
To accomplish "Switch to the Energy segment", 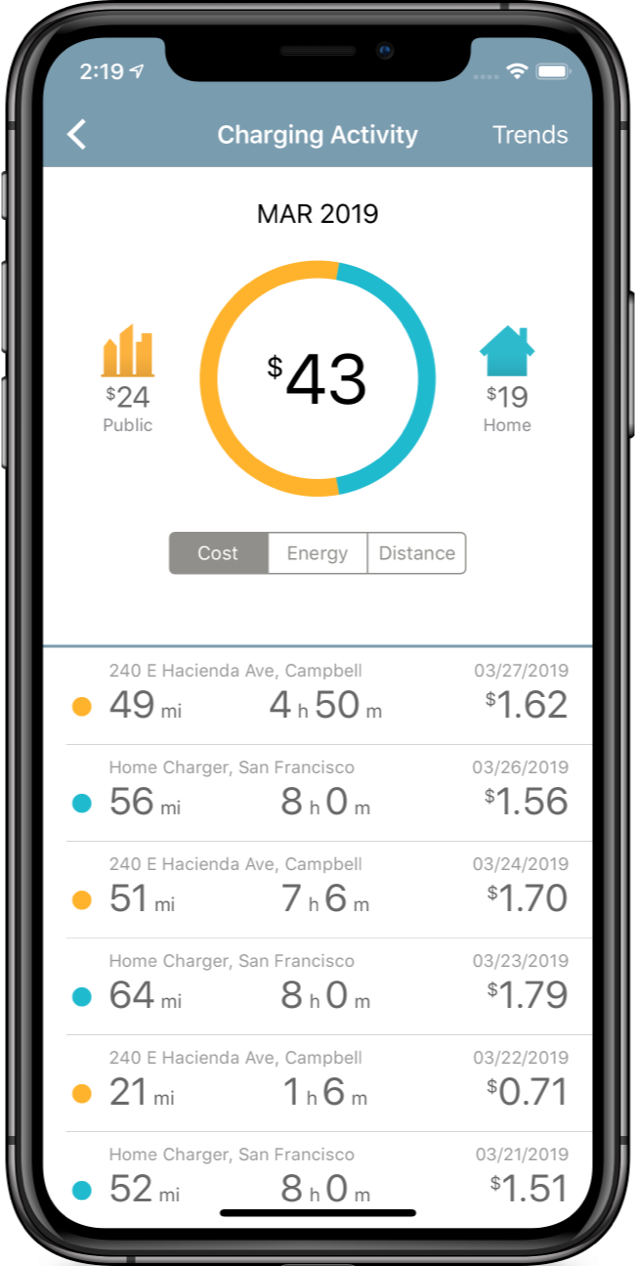I will click(317, 553).
